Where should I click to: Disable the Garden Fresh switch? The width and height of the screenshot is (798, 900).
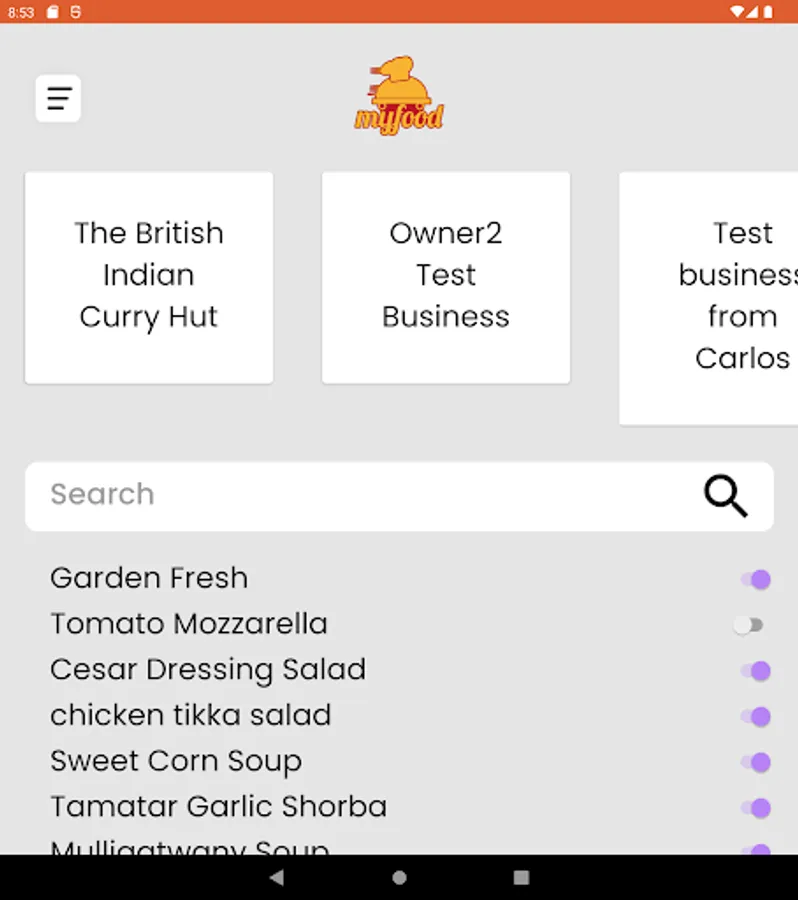pyautogui.click(x=755, y=579)
